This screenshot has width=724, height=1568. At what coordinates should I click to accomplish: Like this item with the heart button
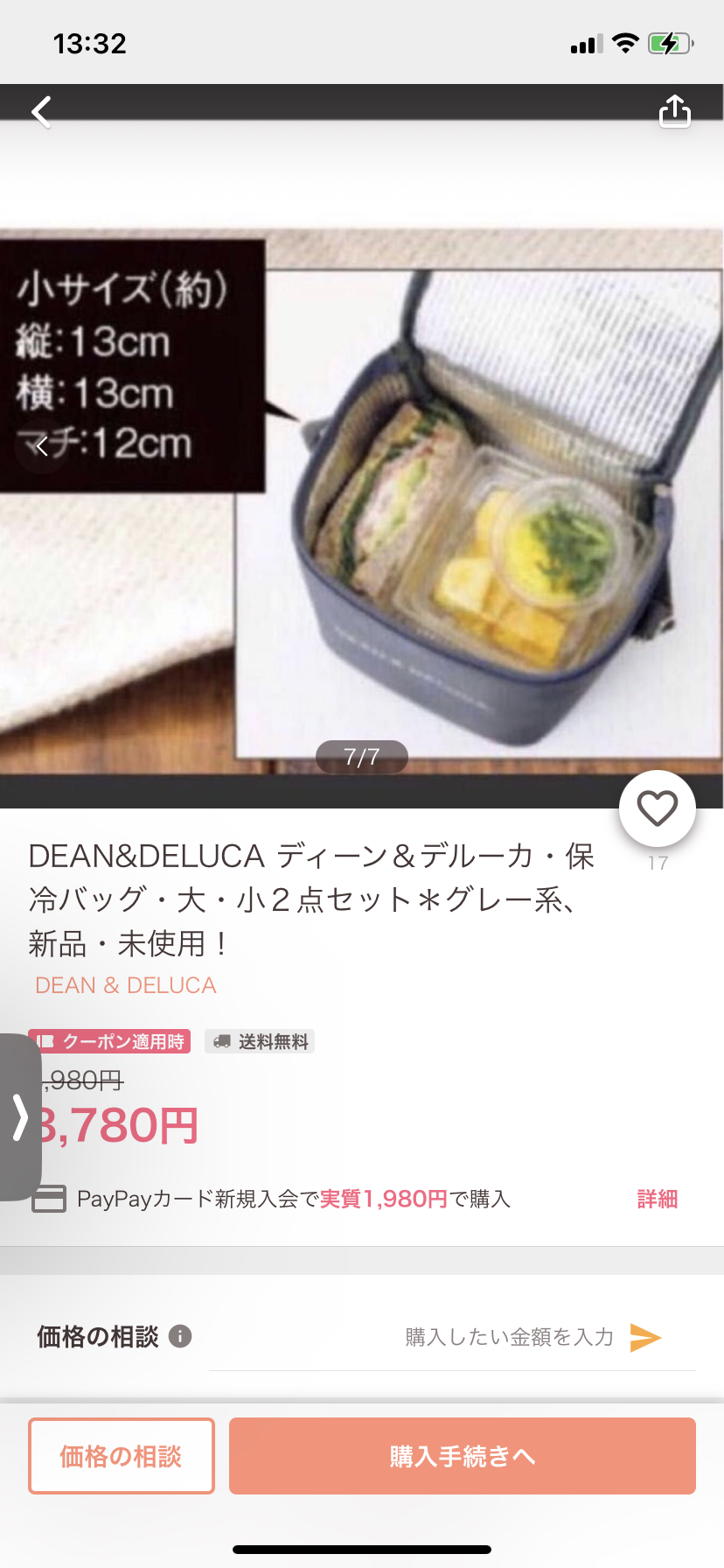[x=658, y=808]
